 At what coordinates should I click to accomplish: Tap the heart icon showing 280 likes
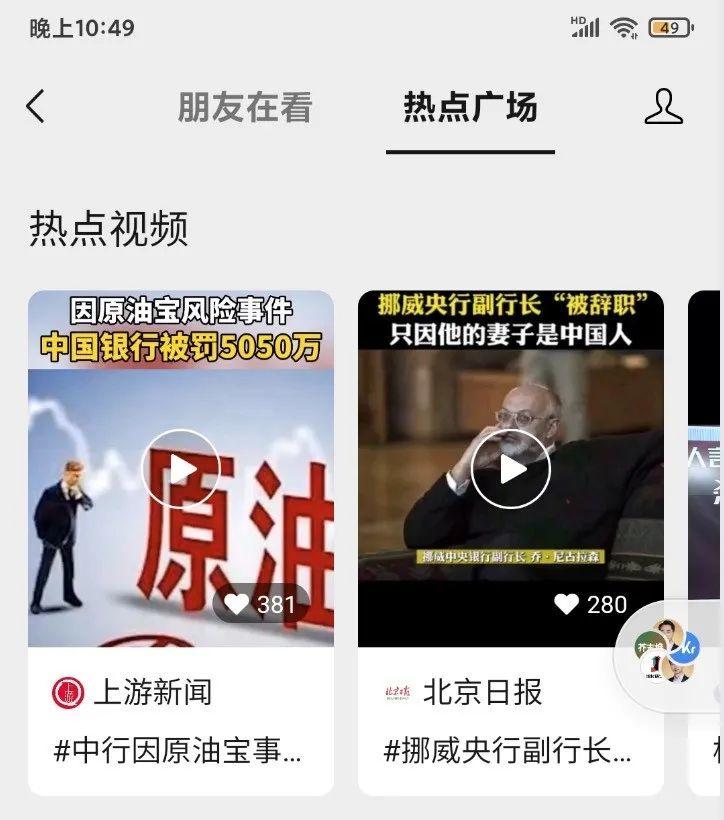click(x=565, y=603)
